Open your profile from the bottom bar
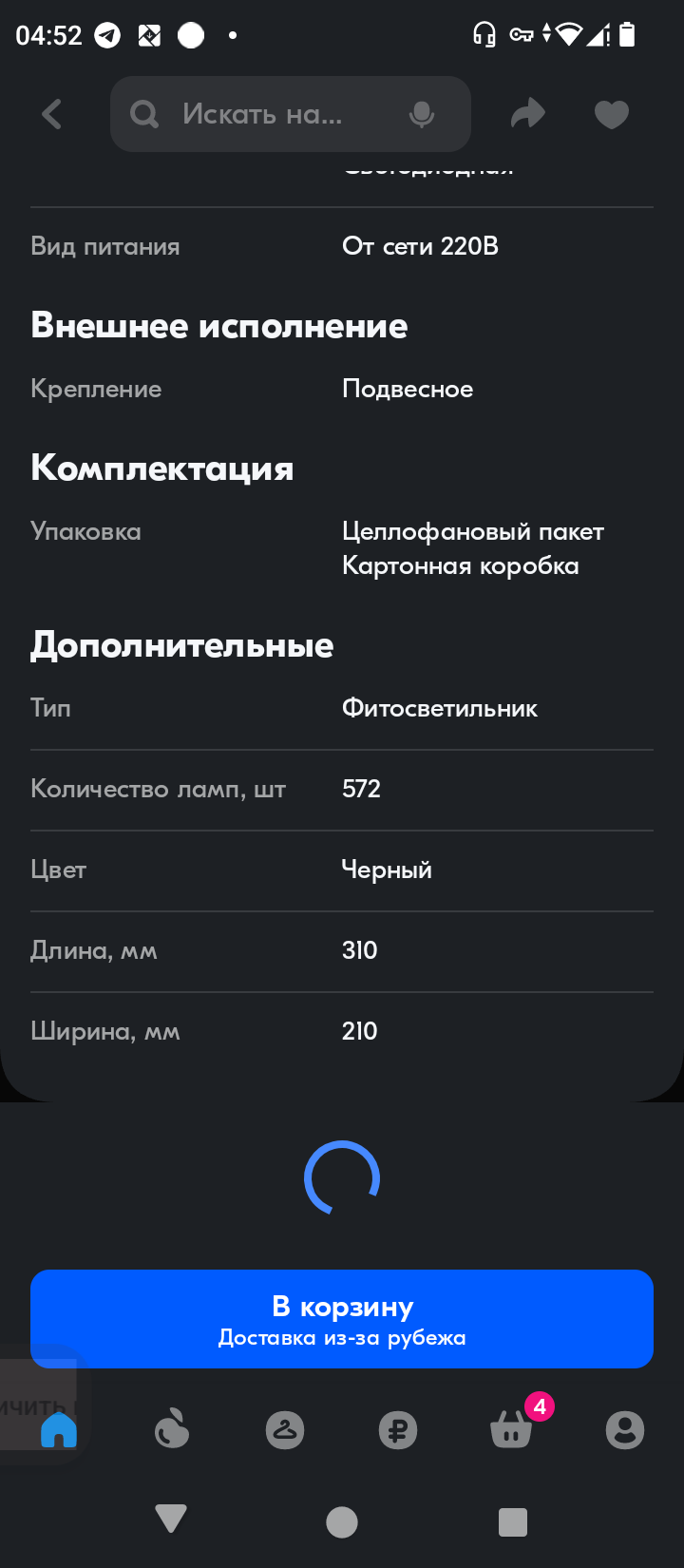The height and width of the screenshot is (1568, 684). pos(624,1429)
